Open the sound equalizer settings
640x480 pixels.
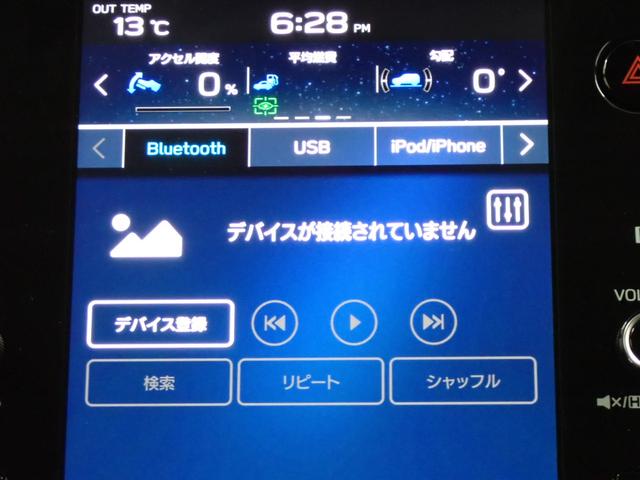pos(508,209)
